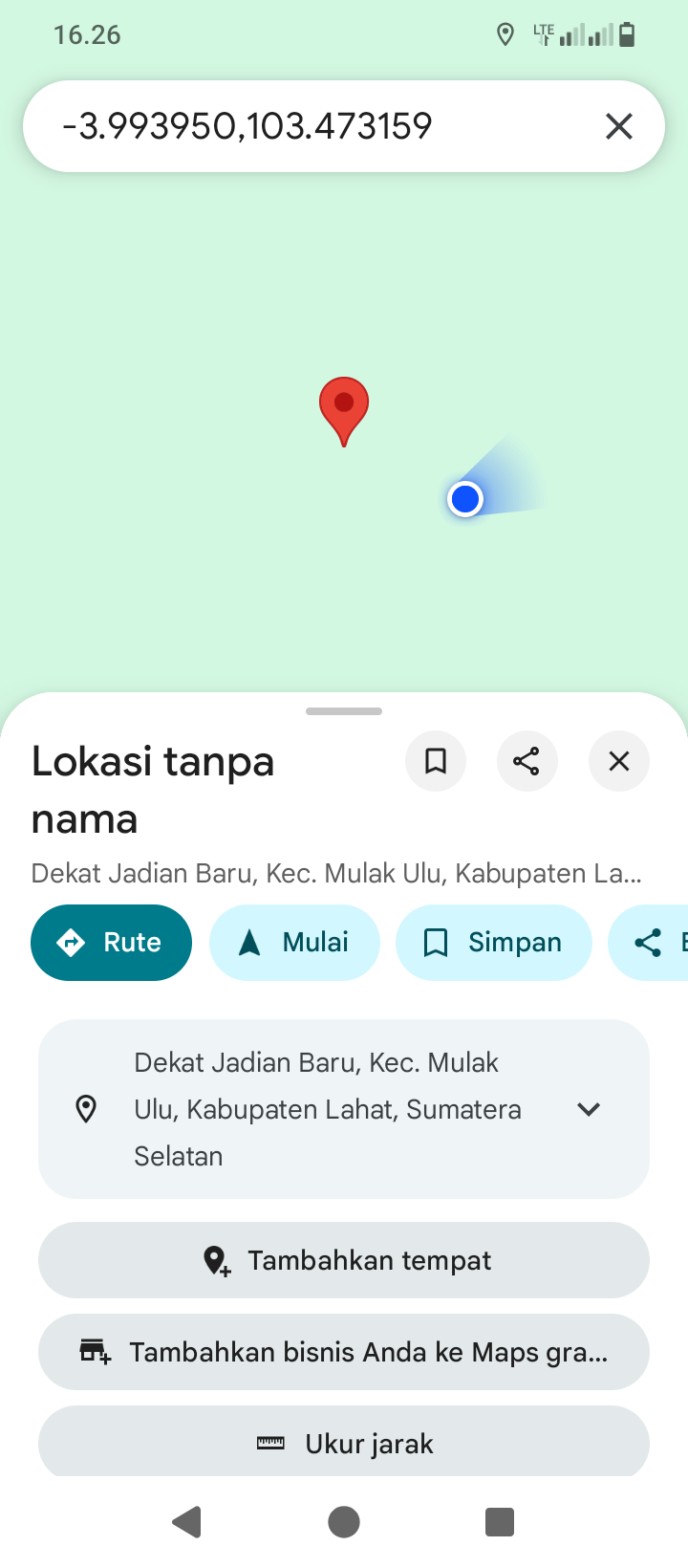Close the Lokasi tanpa nama panel

click(619, 761)
